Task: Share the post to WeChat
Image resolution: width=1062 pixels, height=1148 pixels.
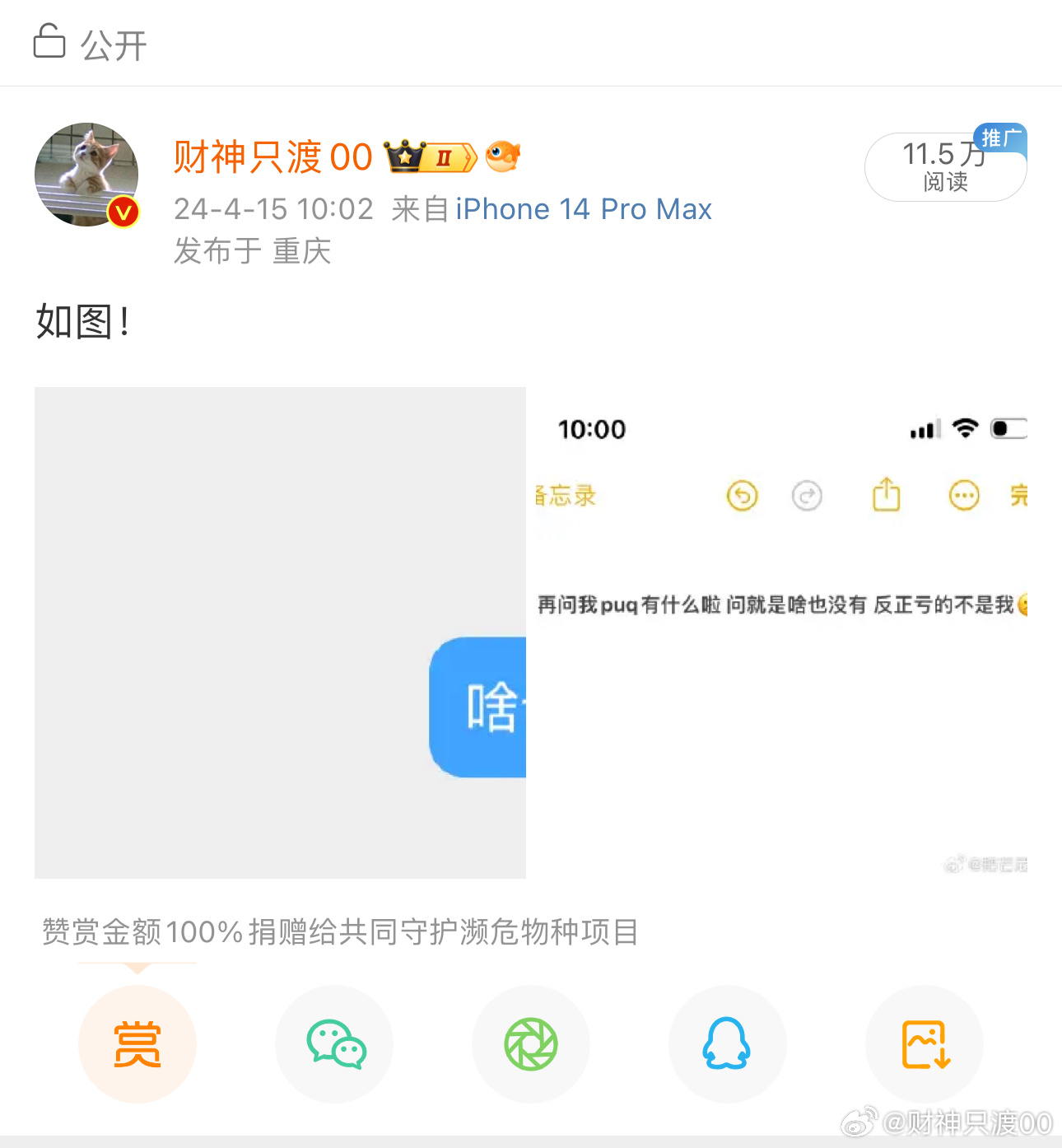Action: point(334,1043)
